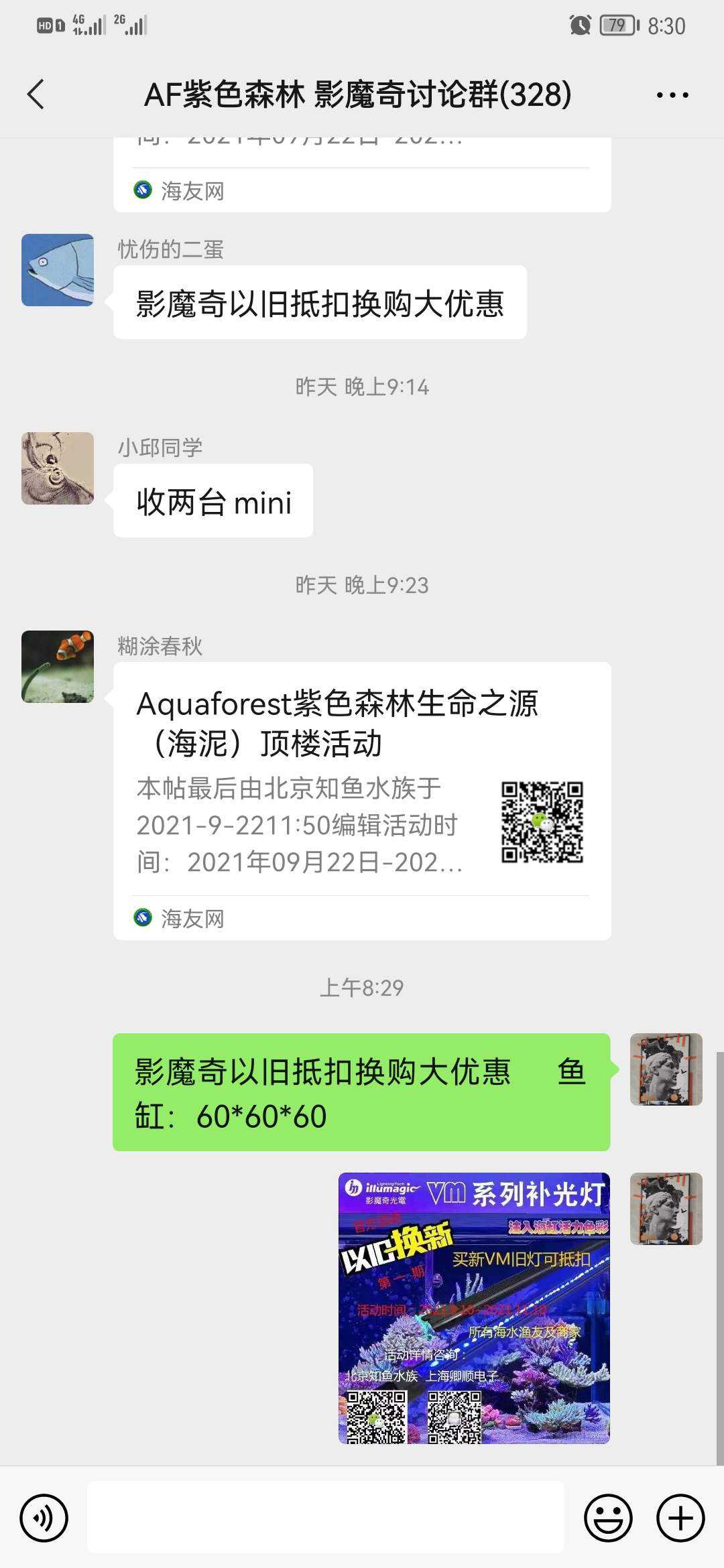Open 糊涂春秋's profile avatar
Viewport: 724px width, 1568px height.
pos(58,667)
